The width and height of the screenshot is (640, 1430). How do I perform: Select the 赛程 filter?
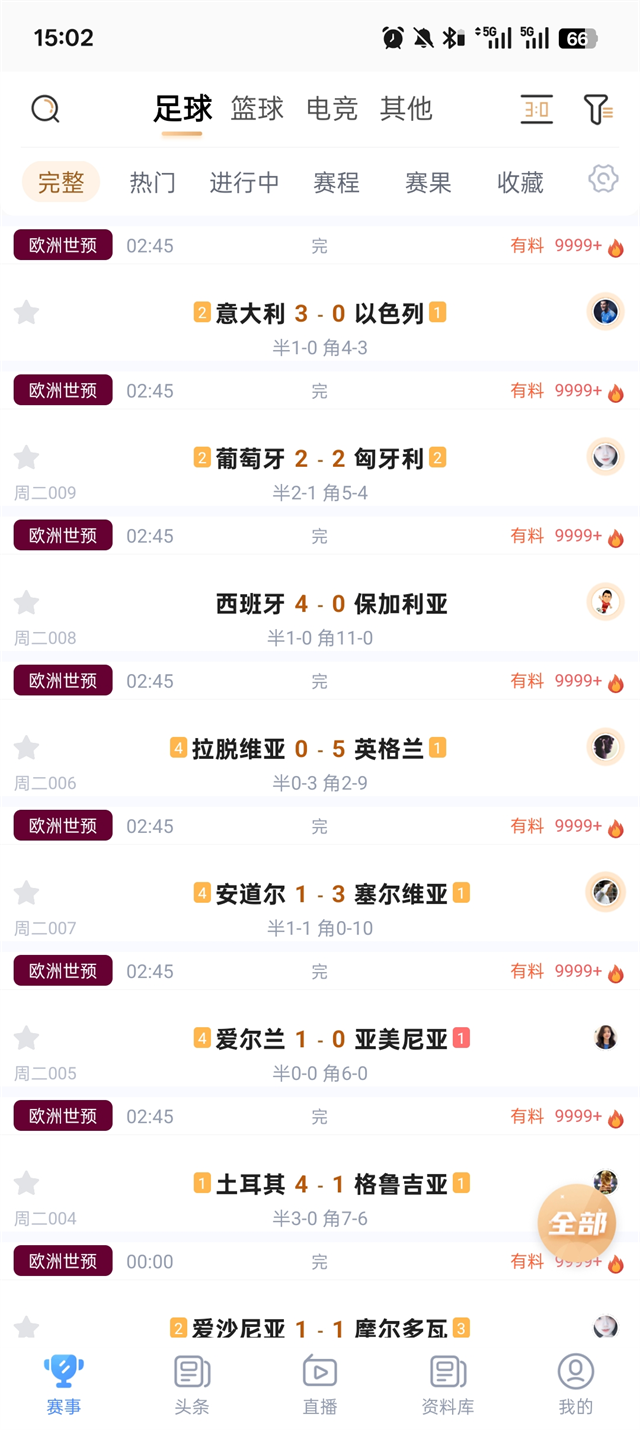(x=336, y=182)
